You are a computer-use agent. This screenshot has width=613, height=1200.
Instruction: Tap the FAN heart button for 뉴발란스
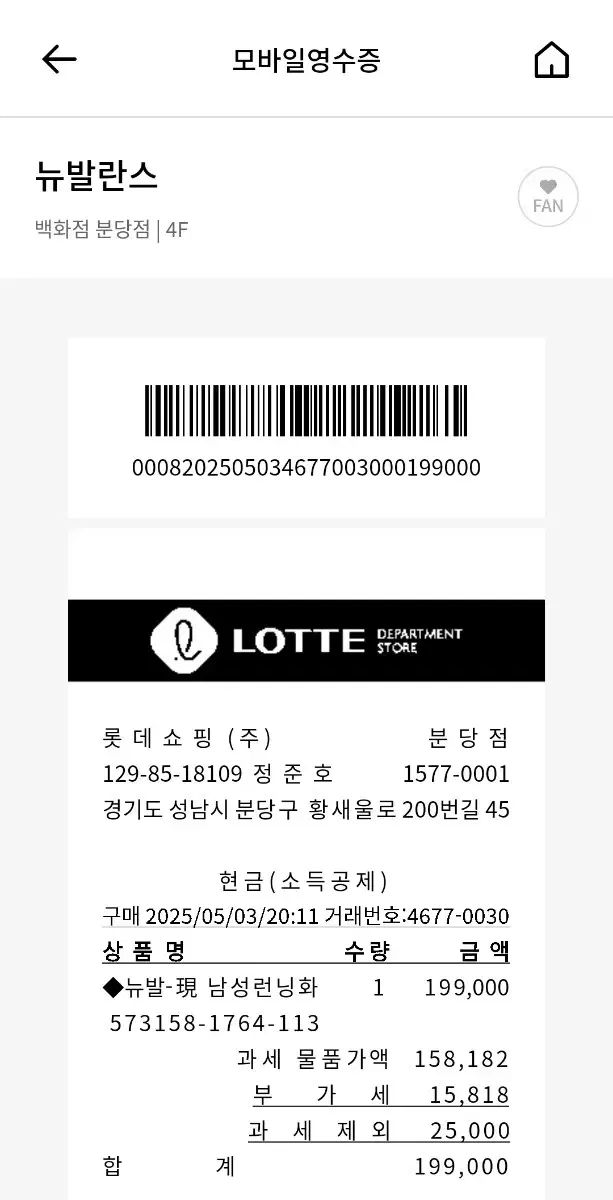click(x=548, y=197)
